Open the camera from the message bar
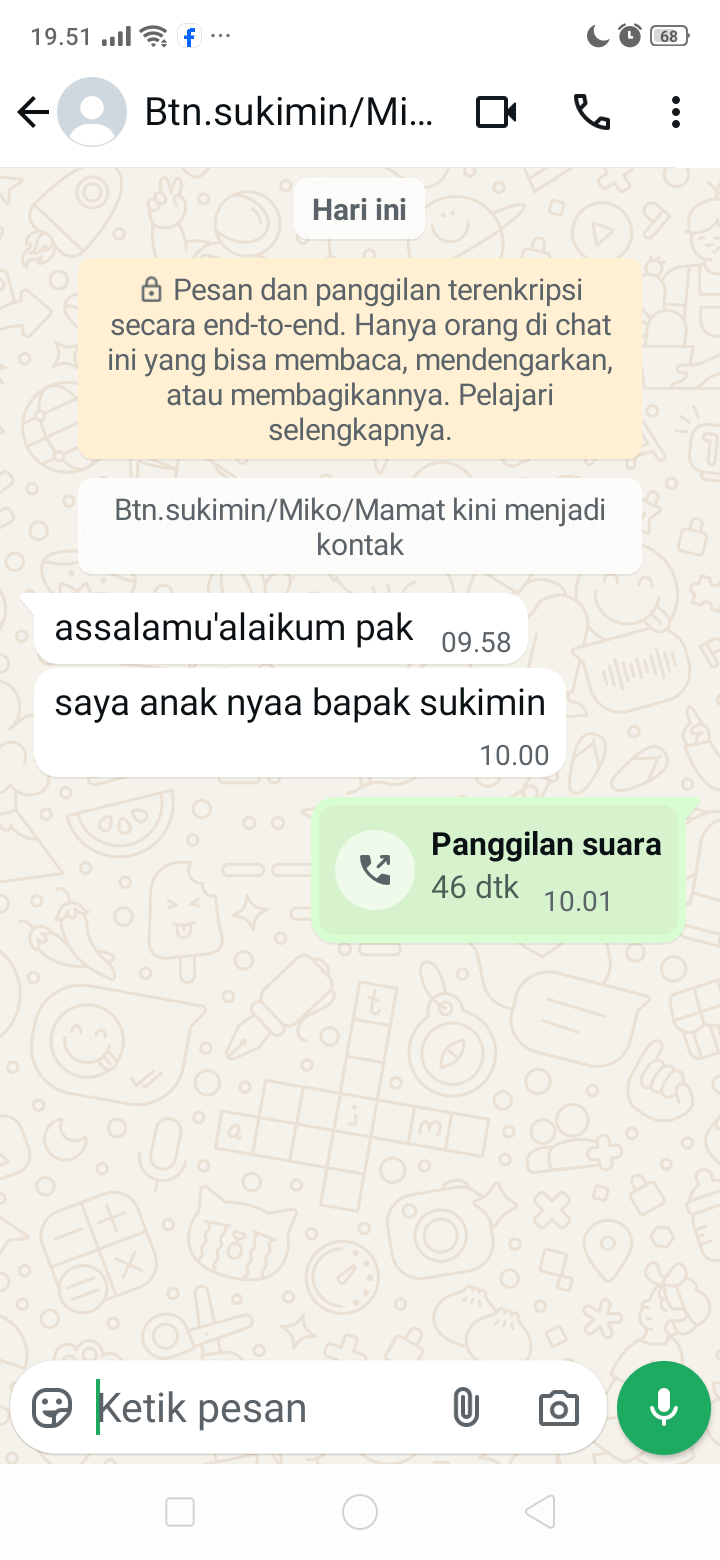The height and width of the screenshot is (1560, 720). pos(558,1408)
